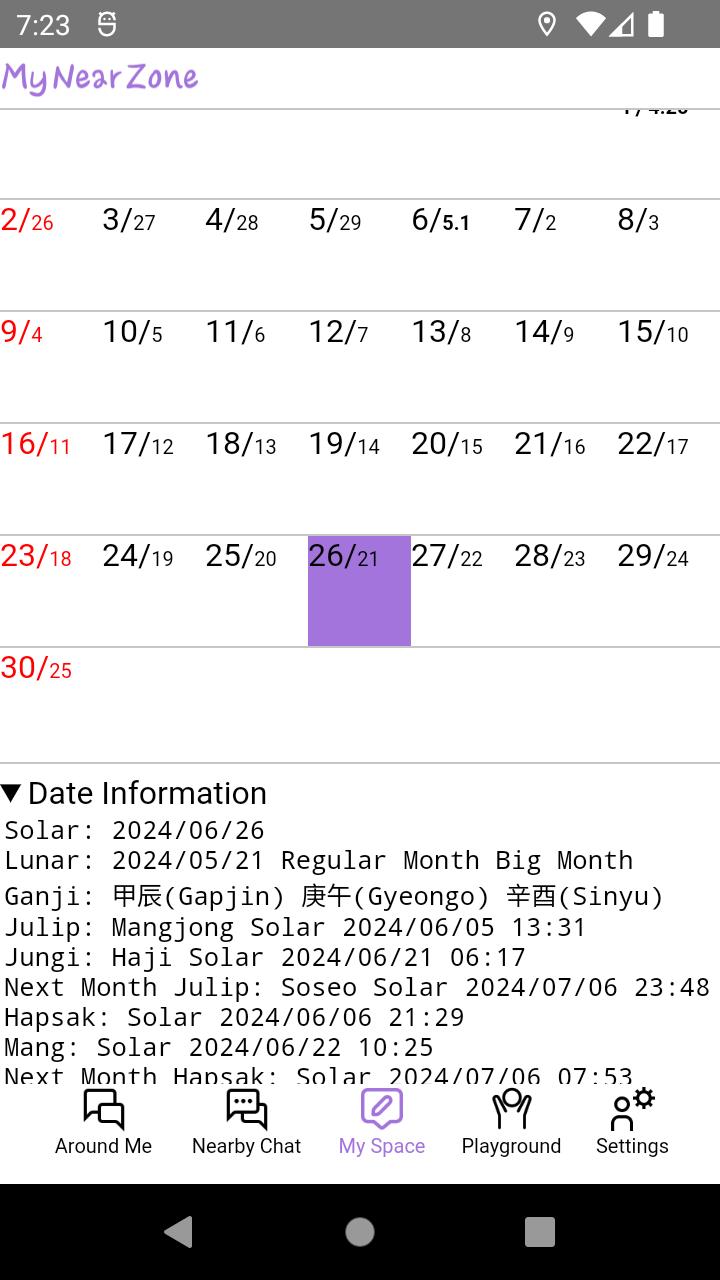Pick June 2 in the calendar
The image size is (720, 1280).
tap(51, 255)
